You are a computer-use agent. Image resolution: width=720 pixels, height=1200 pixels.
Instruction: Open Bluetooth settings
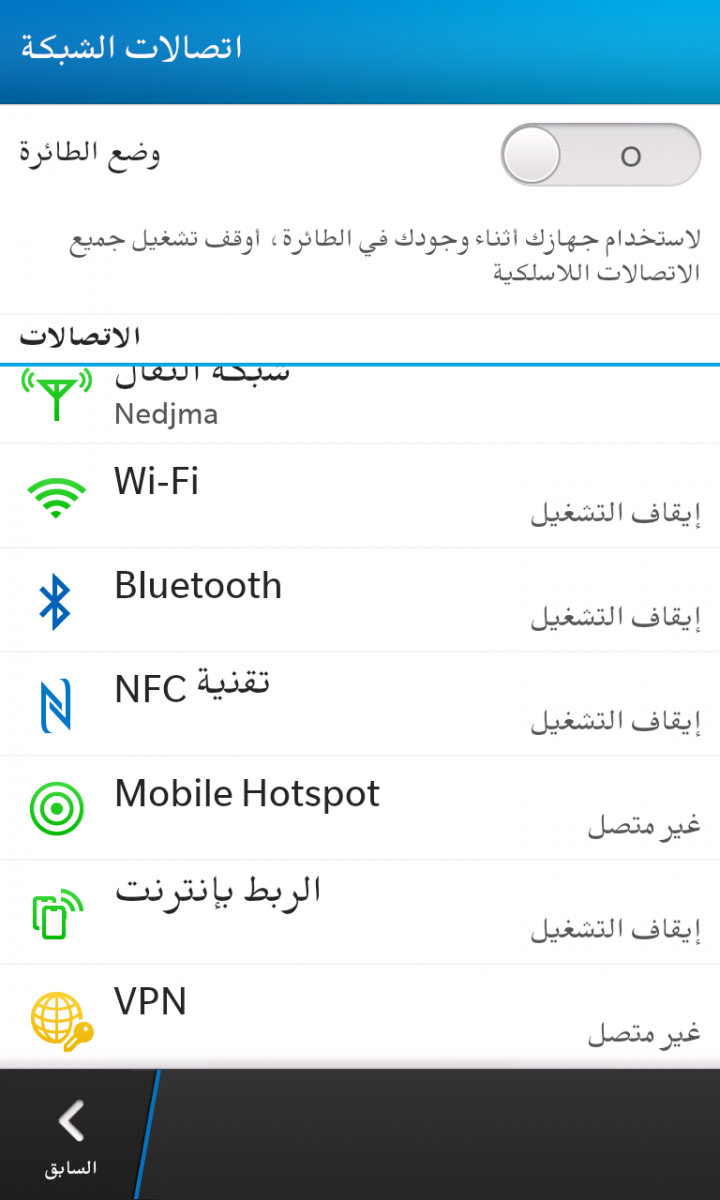click(x=360, y=600)
